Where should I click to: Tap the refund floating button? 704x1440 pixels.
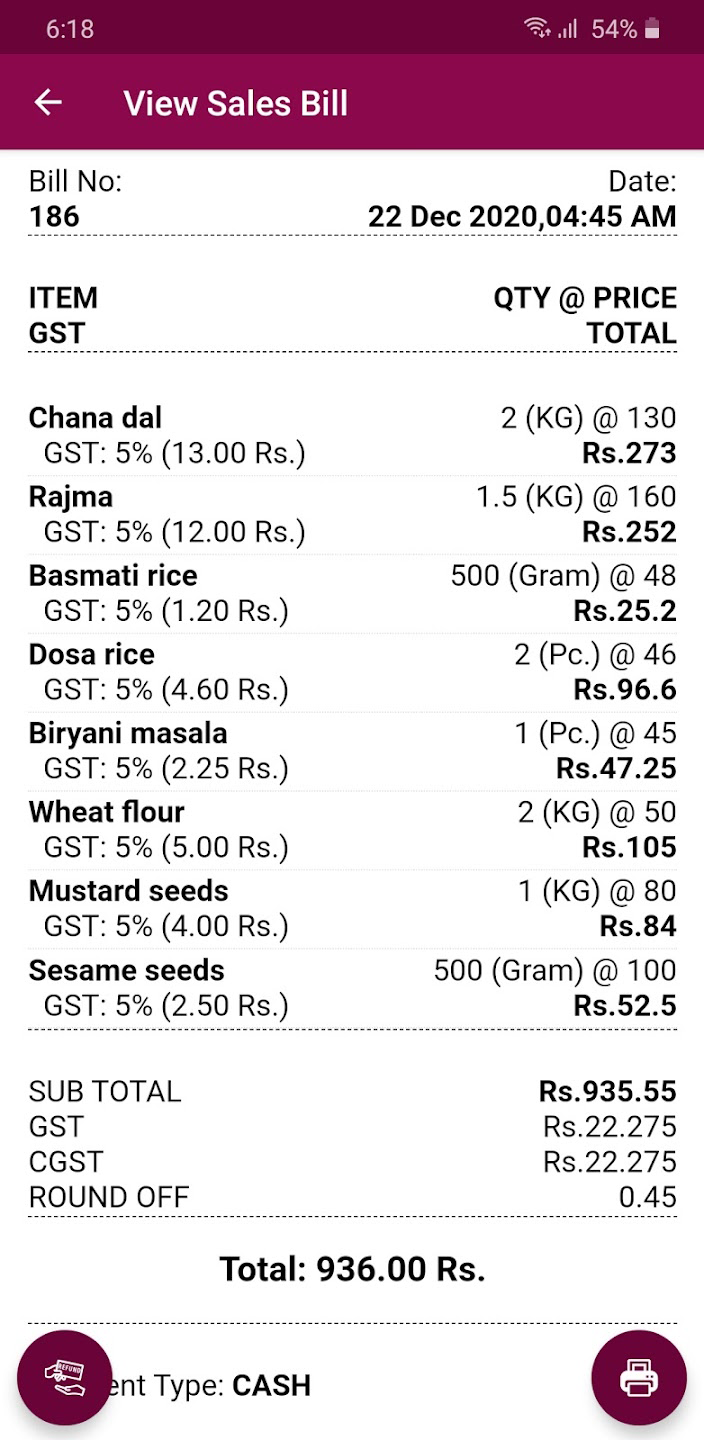click(65, 1378)
